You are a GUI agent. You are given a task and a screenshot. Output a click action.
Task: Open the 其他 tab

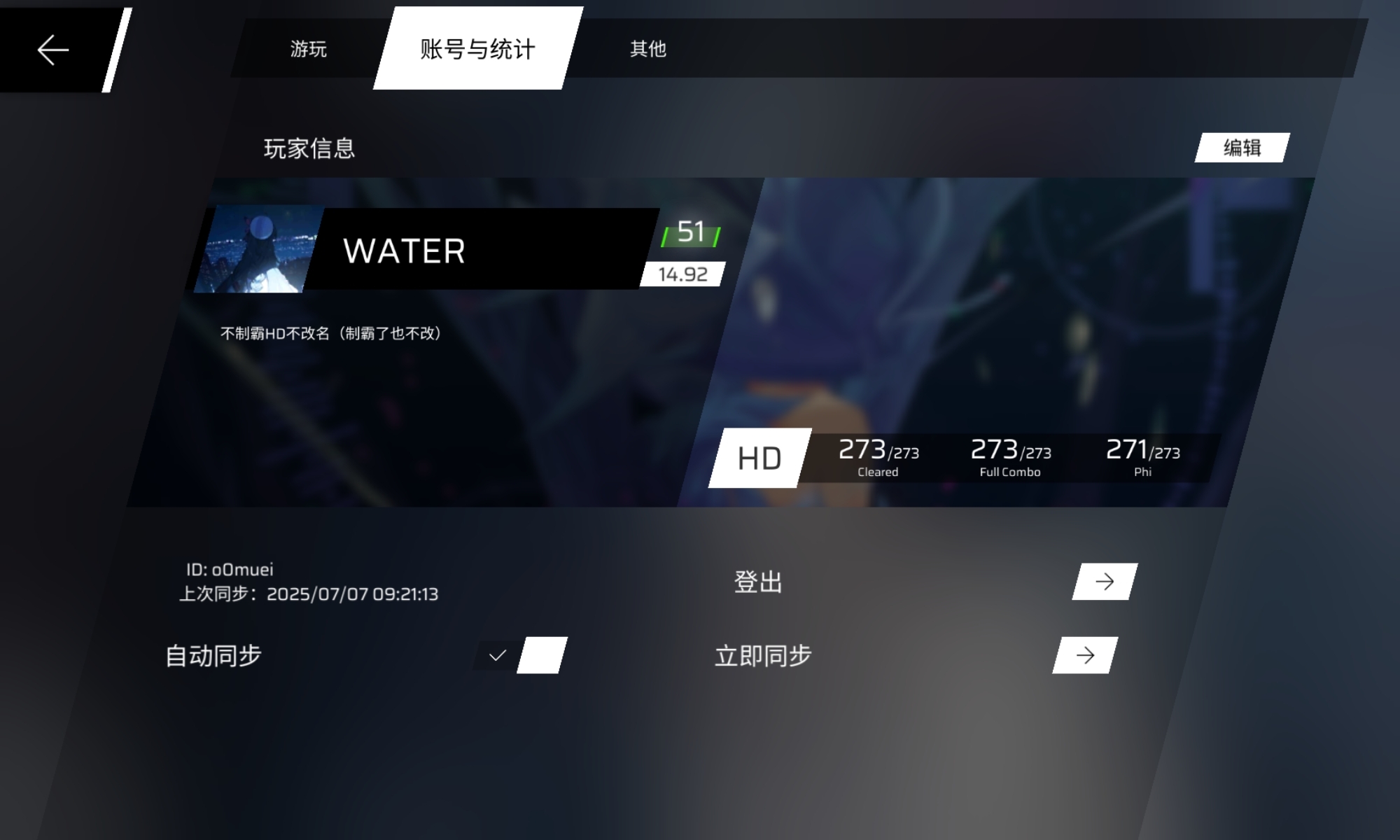647,49
